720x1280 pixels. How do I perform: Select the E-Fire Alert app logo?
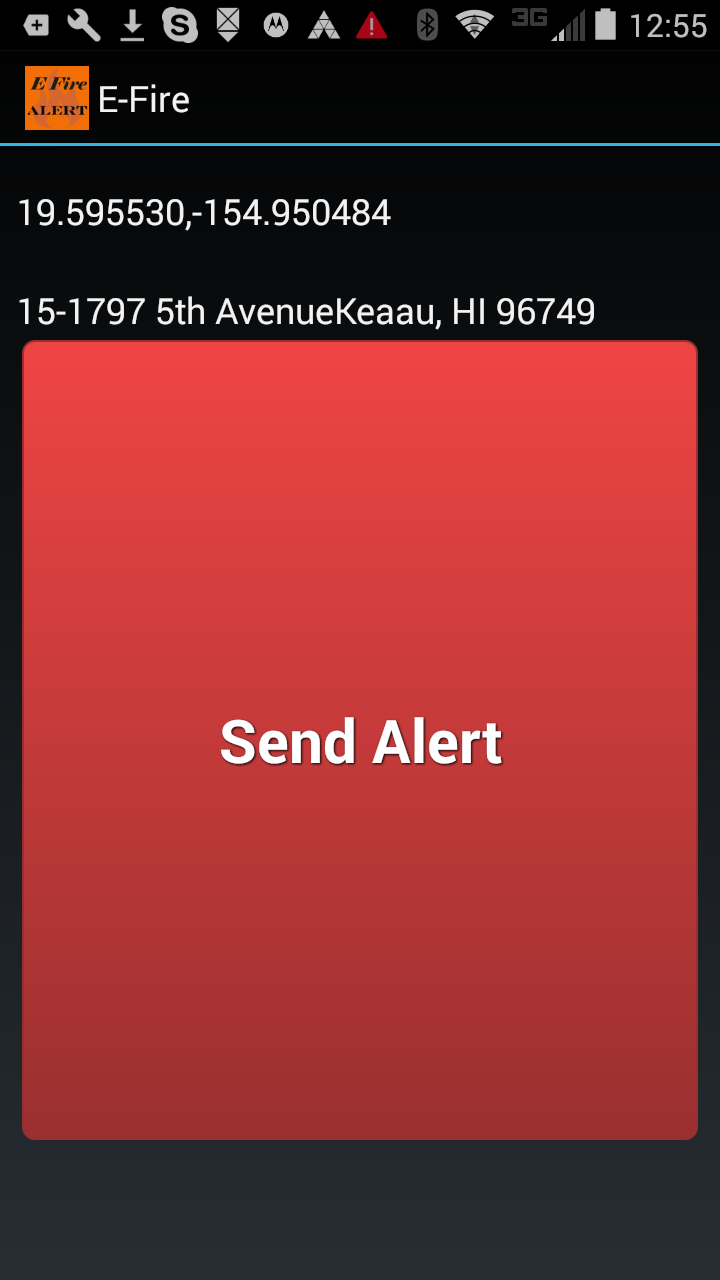pos(56,97)
